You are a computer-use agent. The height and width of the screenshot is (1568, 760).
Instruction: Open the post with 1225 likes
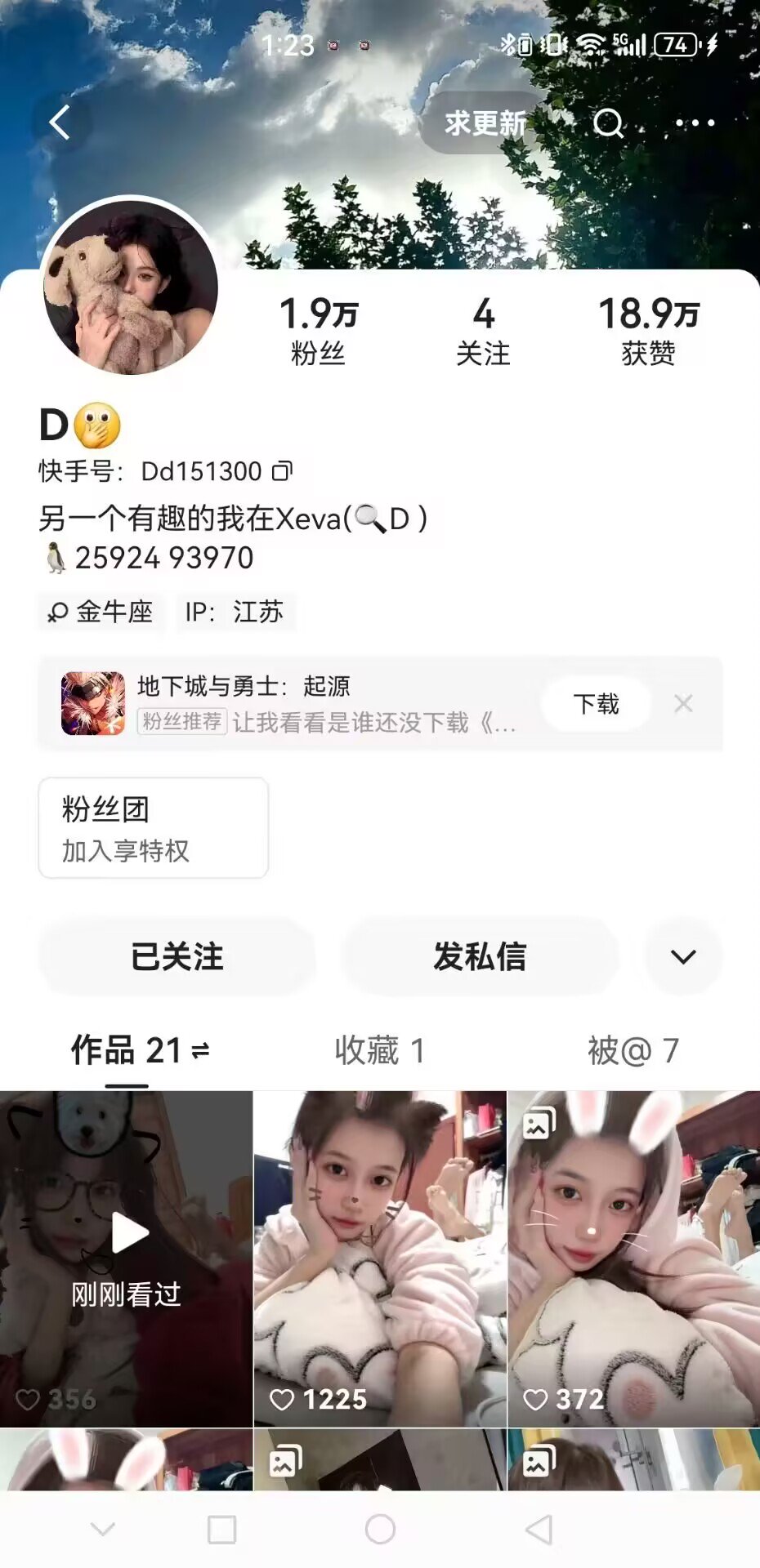(380, 1258)
